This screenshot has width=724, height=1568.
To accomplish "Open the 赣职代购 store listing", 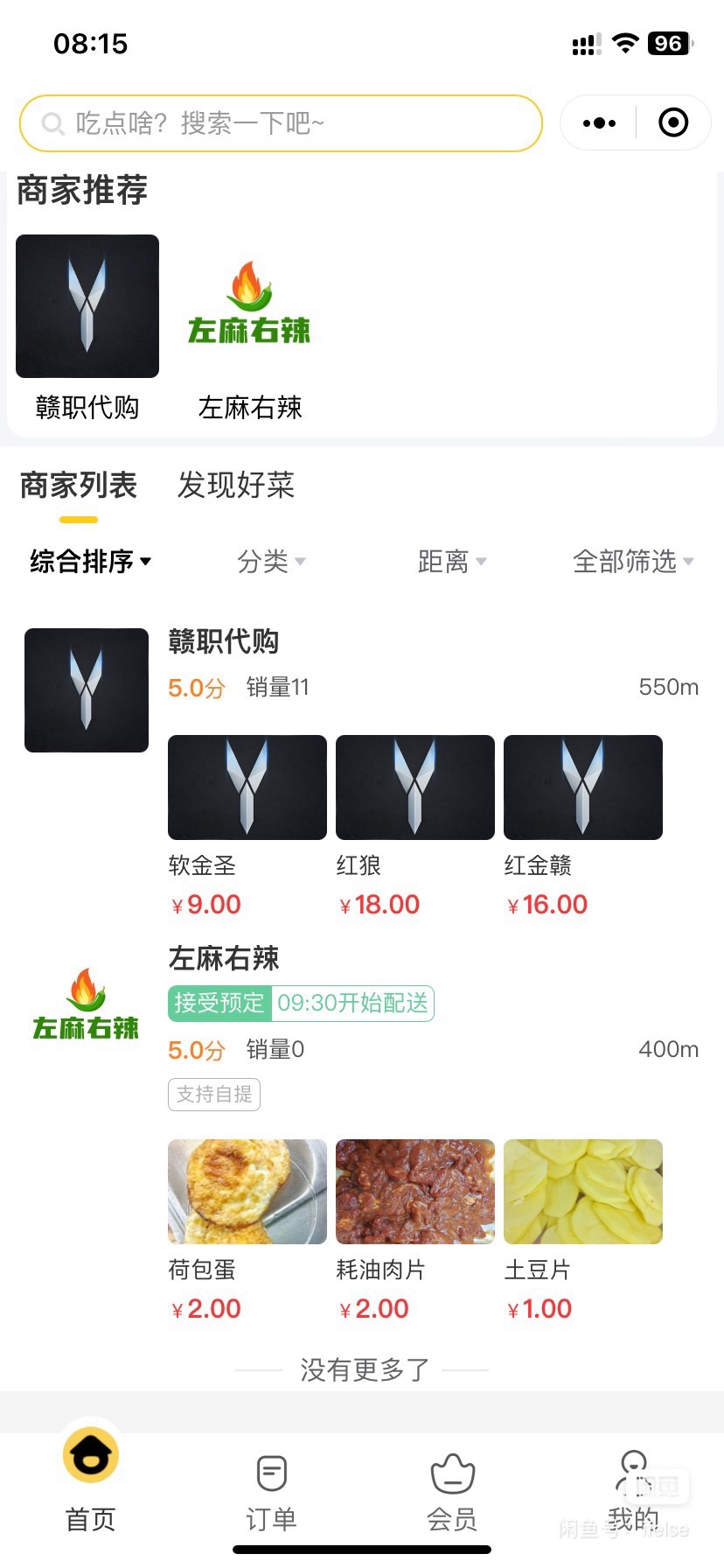I will [223, 641].
